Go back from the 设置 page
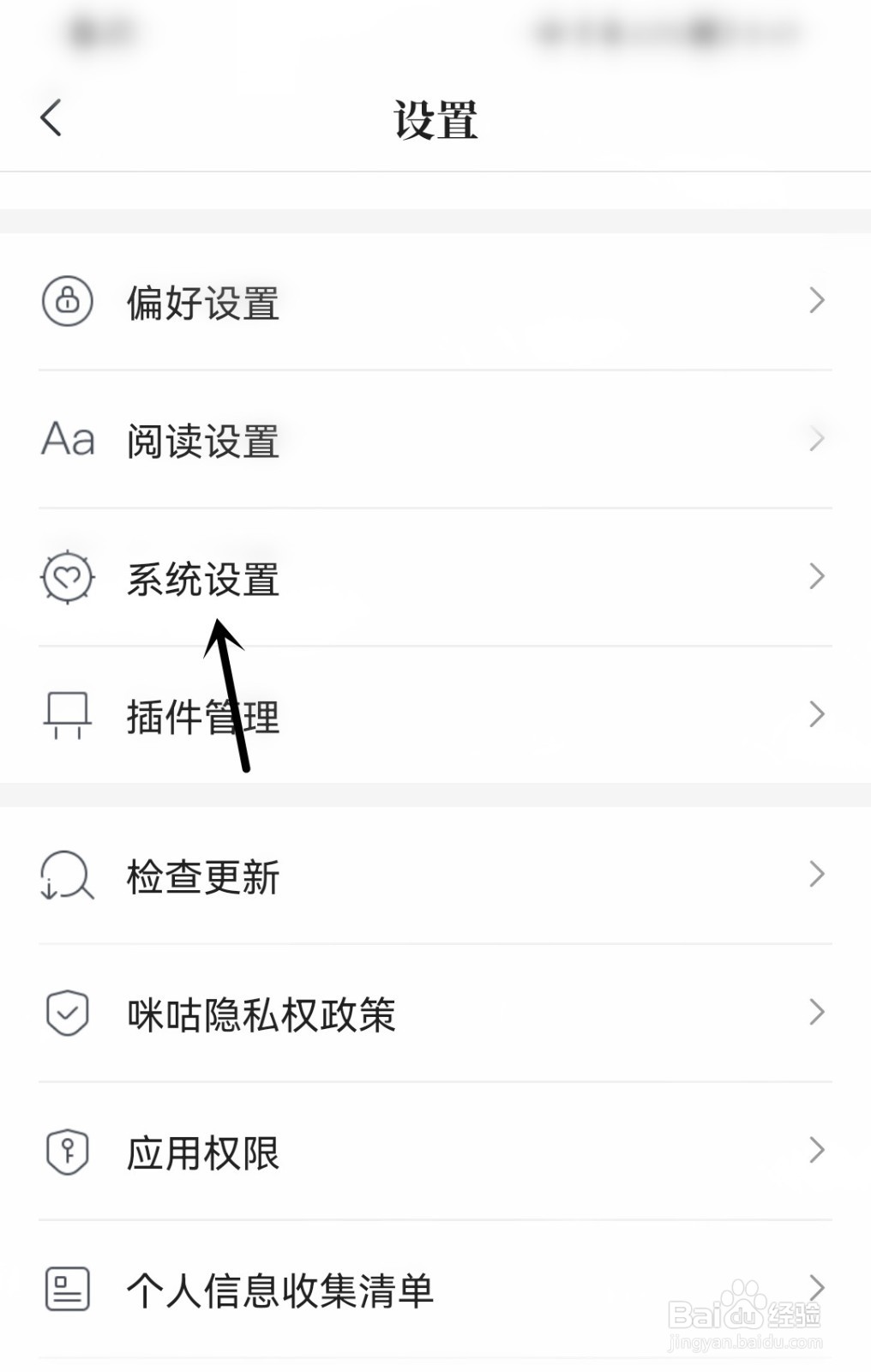This screenshot has height=1372, width=871. click(x=51, y=117)
